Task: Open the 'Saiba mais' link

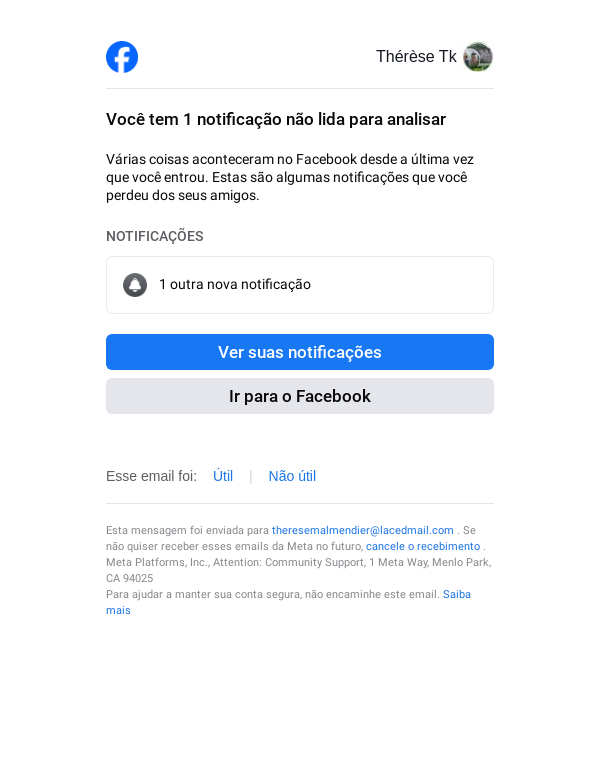Action: click(x=456, y=594)
